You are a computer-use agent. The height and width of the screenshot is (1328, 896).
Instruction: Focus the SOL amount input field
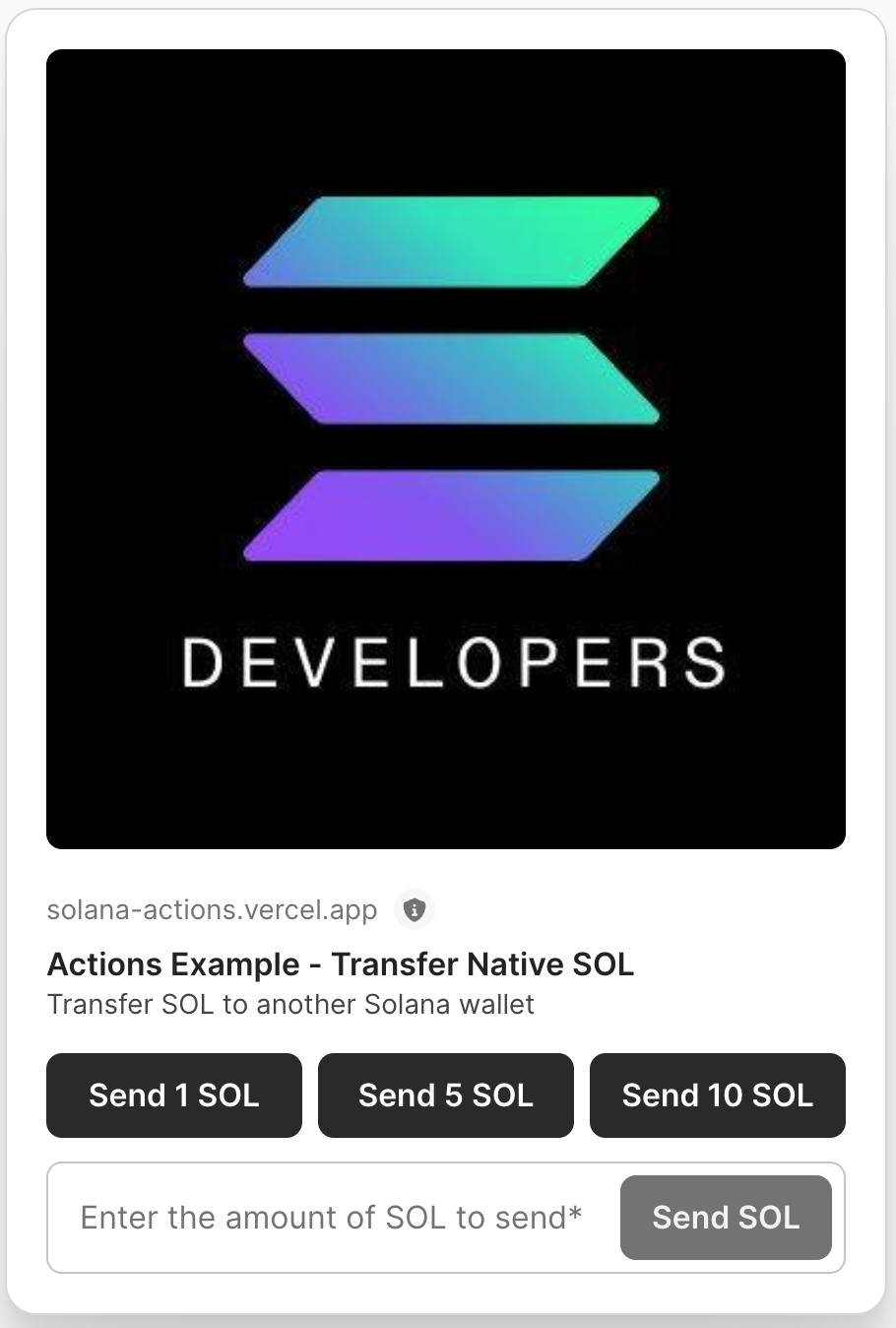(331, 1218)
